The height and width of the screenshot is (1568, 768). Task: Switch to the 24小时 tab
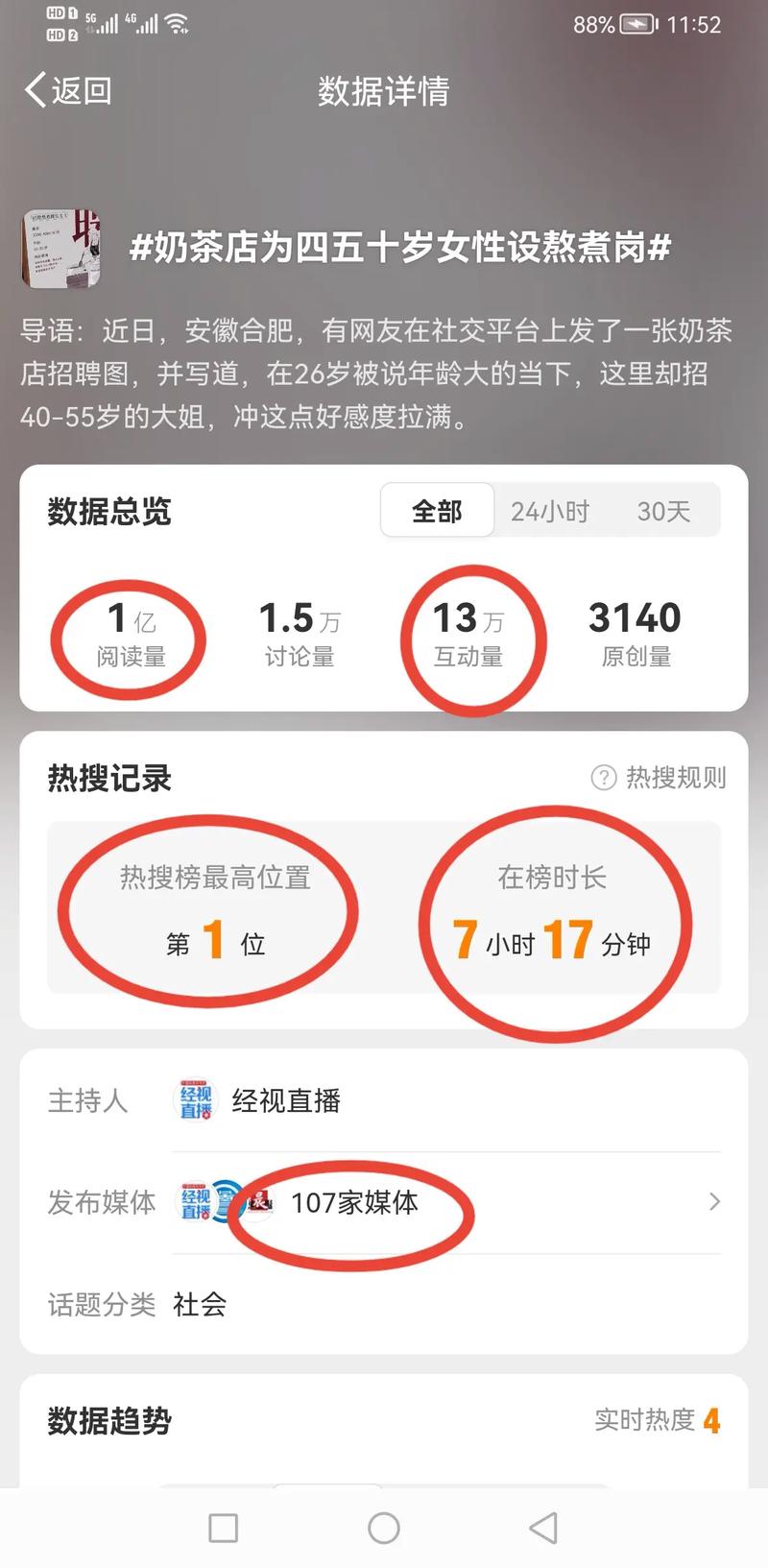tap(550, 511)
